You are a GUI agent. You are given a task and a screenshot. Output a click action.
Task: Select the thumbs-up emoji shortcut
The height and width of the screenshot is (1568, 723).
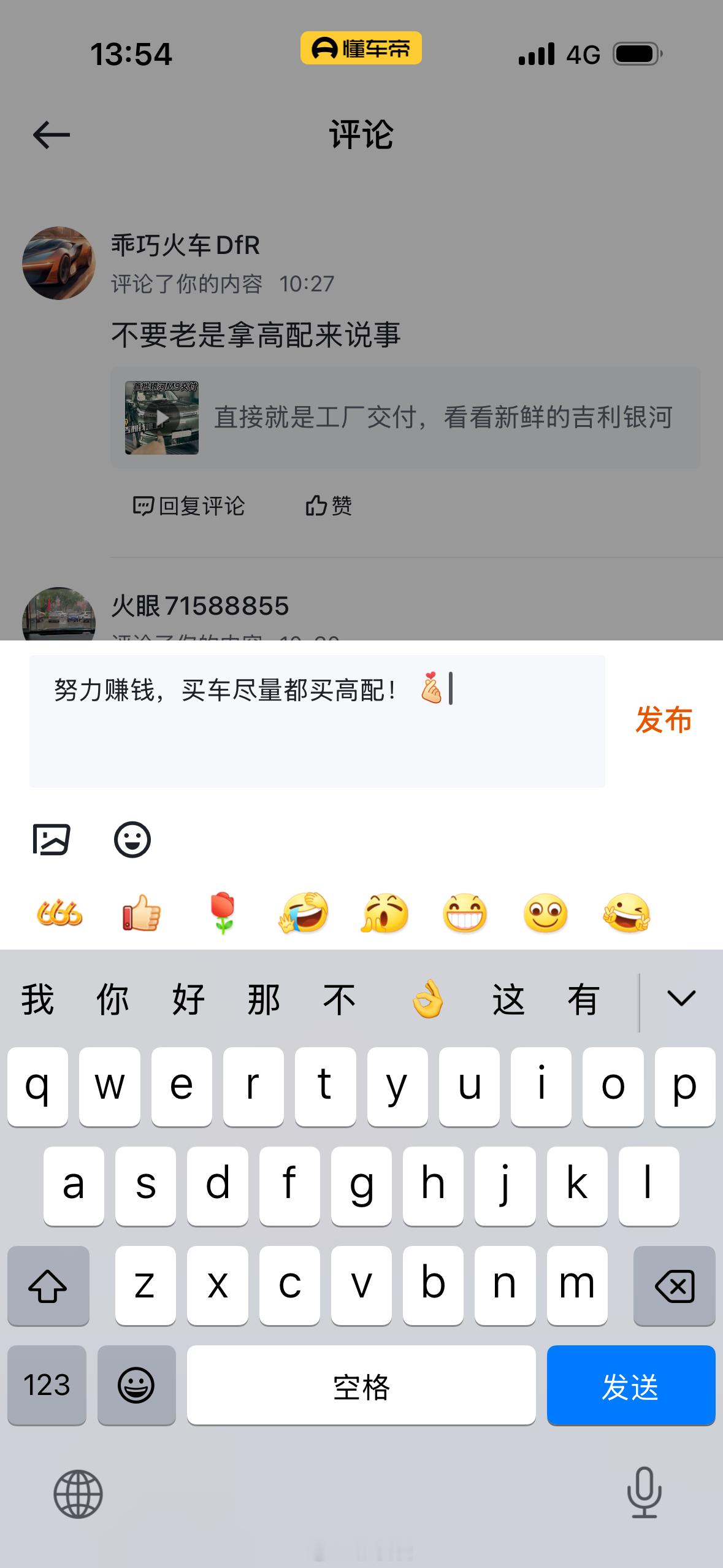pos(140,913)
